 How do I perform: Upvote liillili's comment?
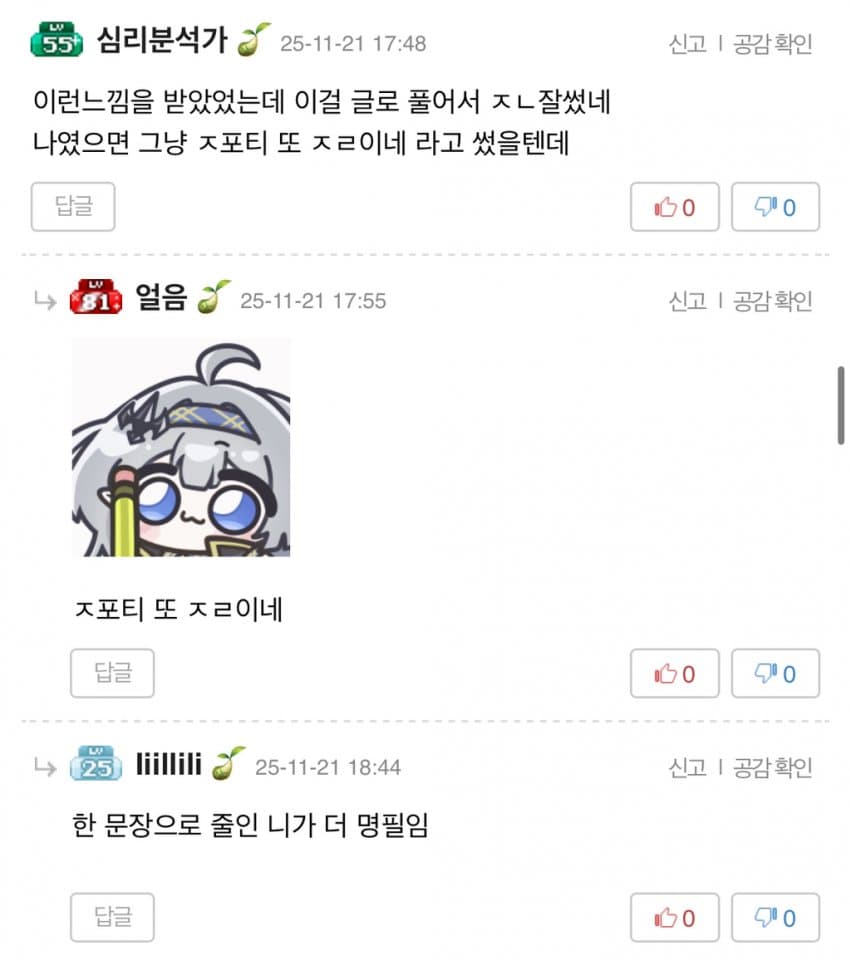674,918
